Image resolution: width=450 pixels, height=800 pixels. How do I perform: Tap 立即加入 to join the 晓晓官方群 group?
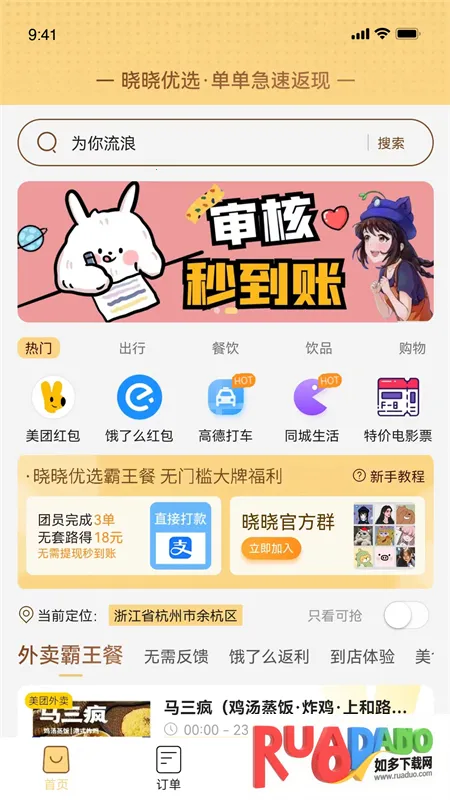271,548
